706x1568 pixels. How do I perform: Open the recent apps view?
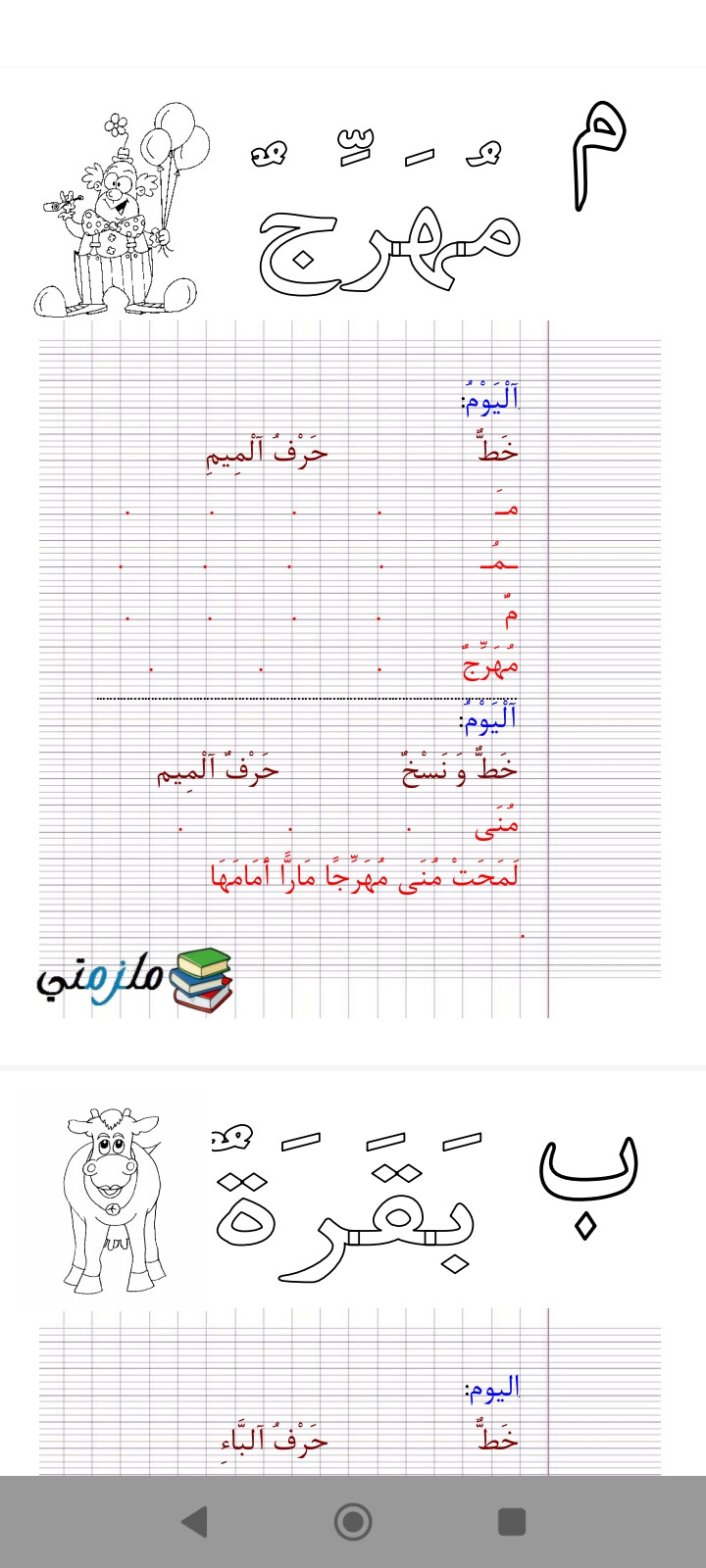pos(512,1521)
